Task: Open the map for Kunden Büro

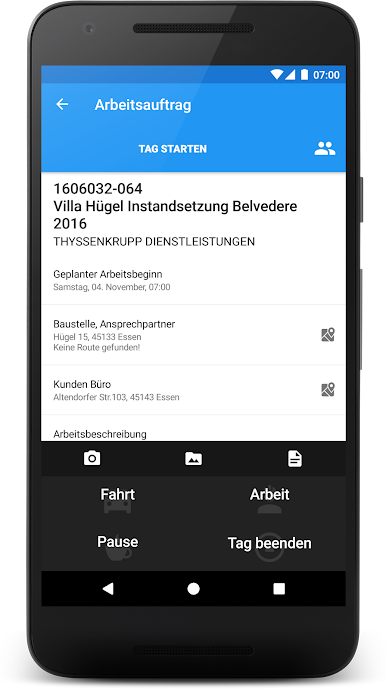Action: pos(328,390)
